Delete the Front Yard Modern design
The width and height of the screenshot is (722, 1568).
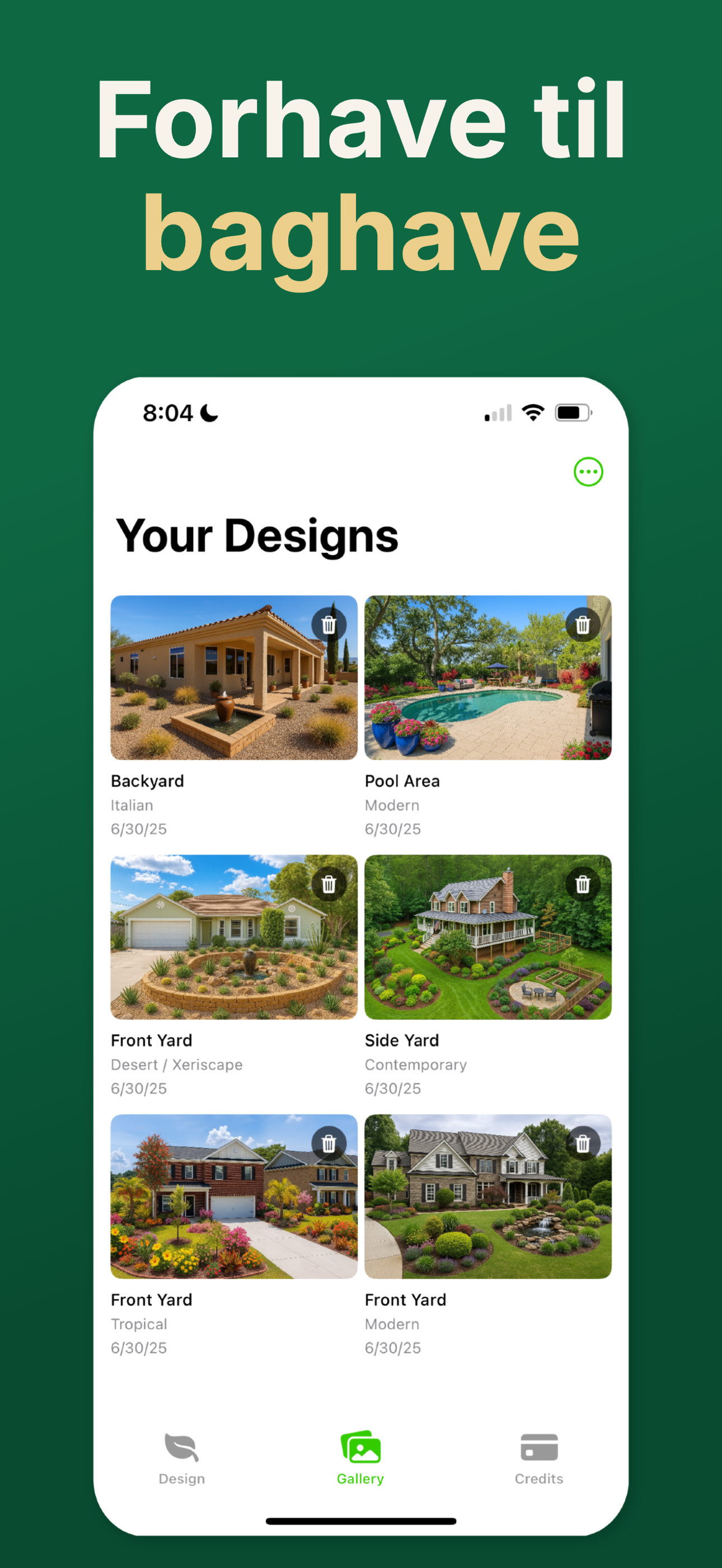click(x=582, y=1144)
